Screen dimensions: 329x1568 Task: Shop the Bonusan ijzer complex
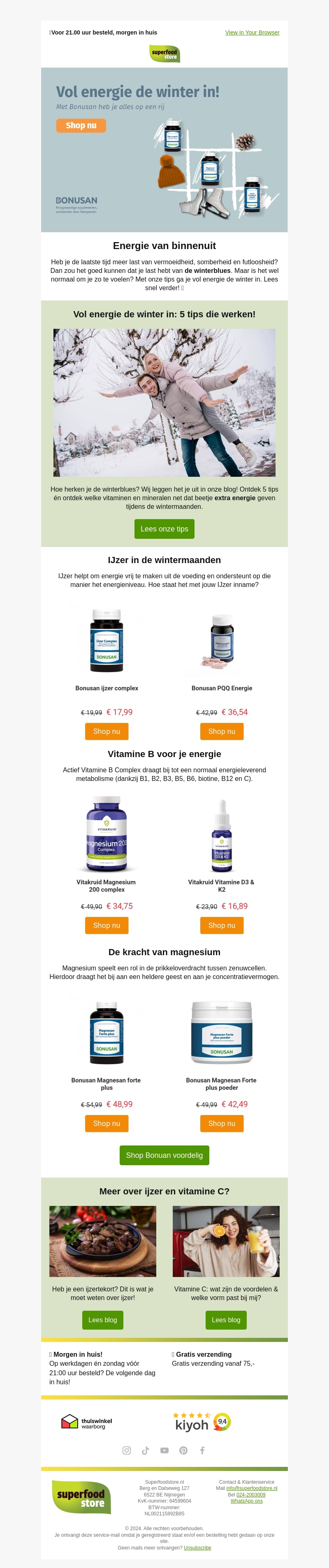[x=107, y=731]
